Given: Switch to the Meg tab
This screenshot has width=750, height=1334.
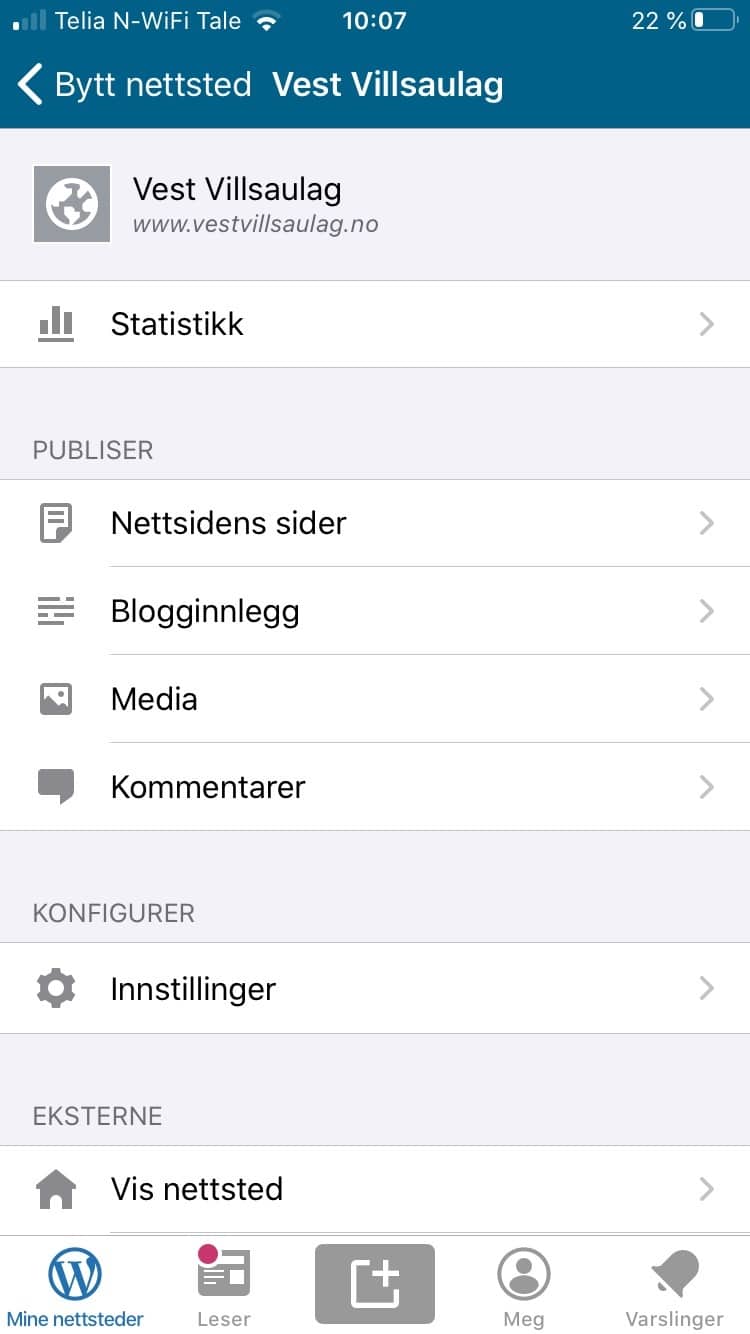Looking at the screenshot, I should tap(524, 1286).
